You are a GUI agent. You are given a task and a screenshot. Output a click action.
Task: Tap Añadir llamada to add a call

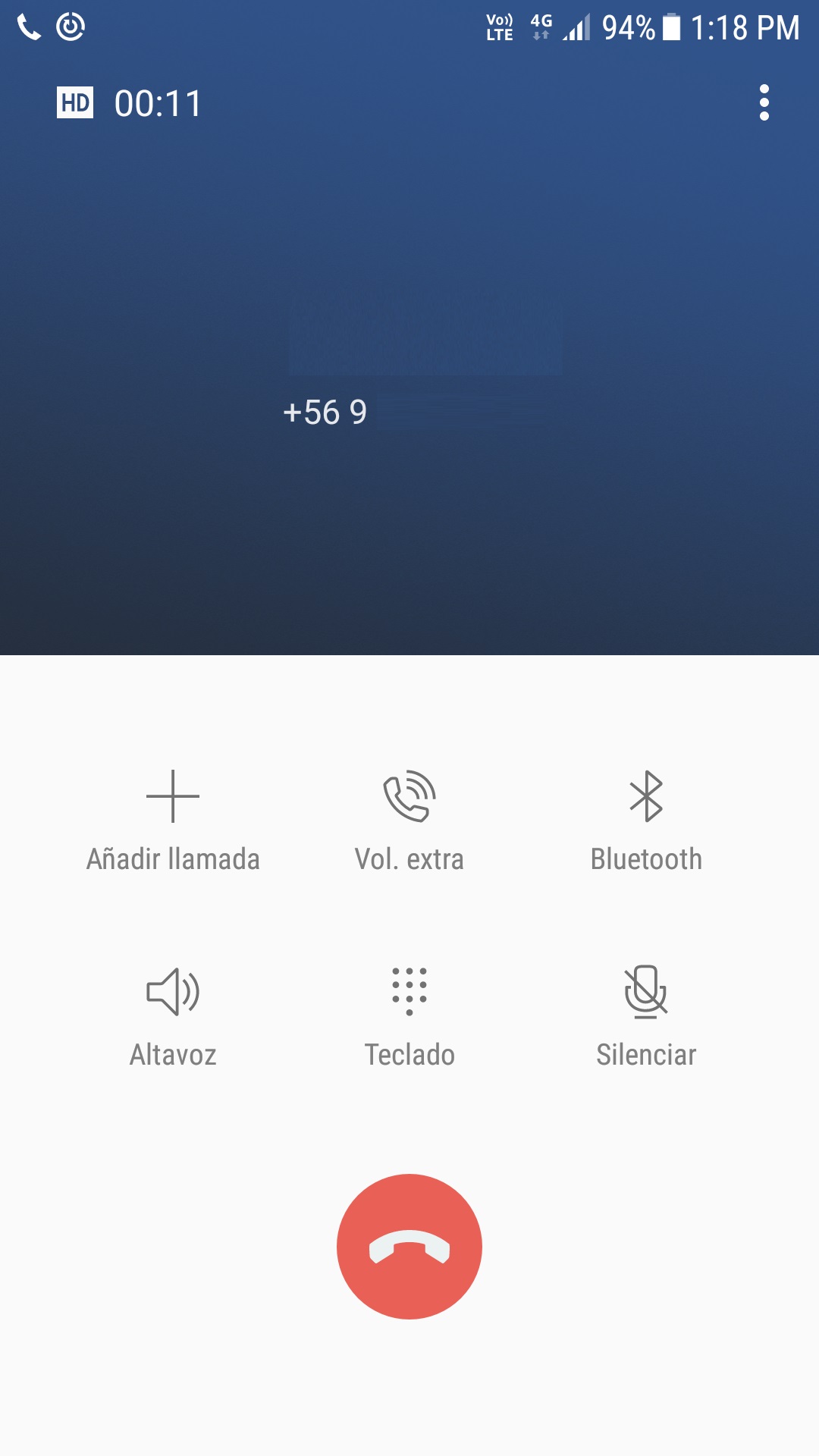coord(173,821)
